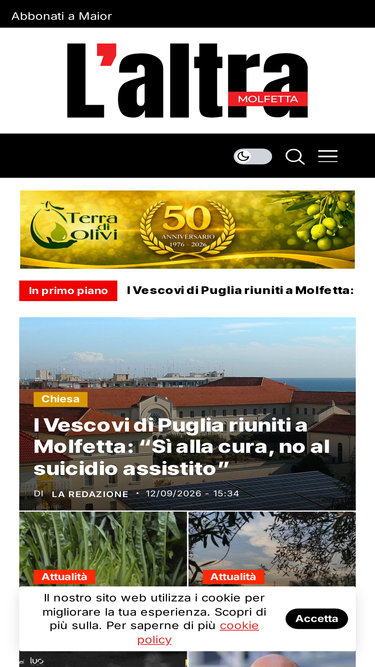Open the author page La Redazione
Screen dimensions: 375x667
(x=90, y=494)
